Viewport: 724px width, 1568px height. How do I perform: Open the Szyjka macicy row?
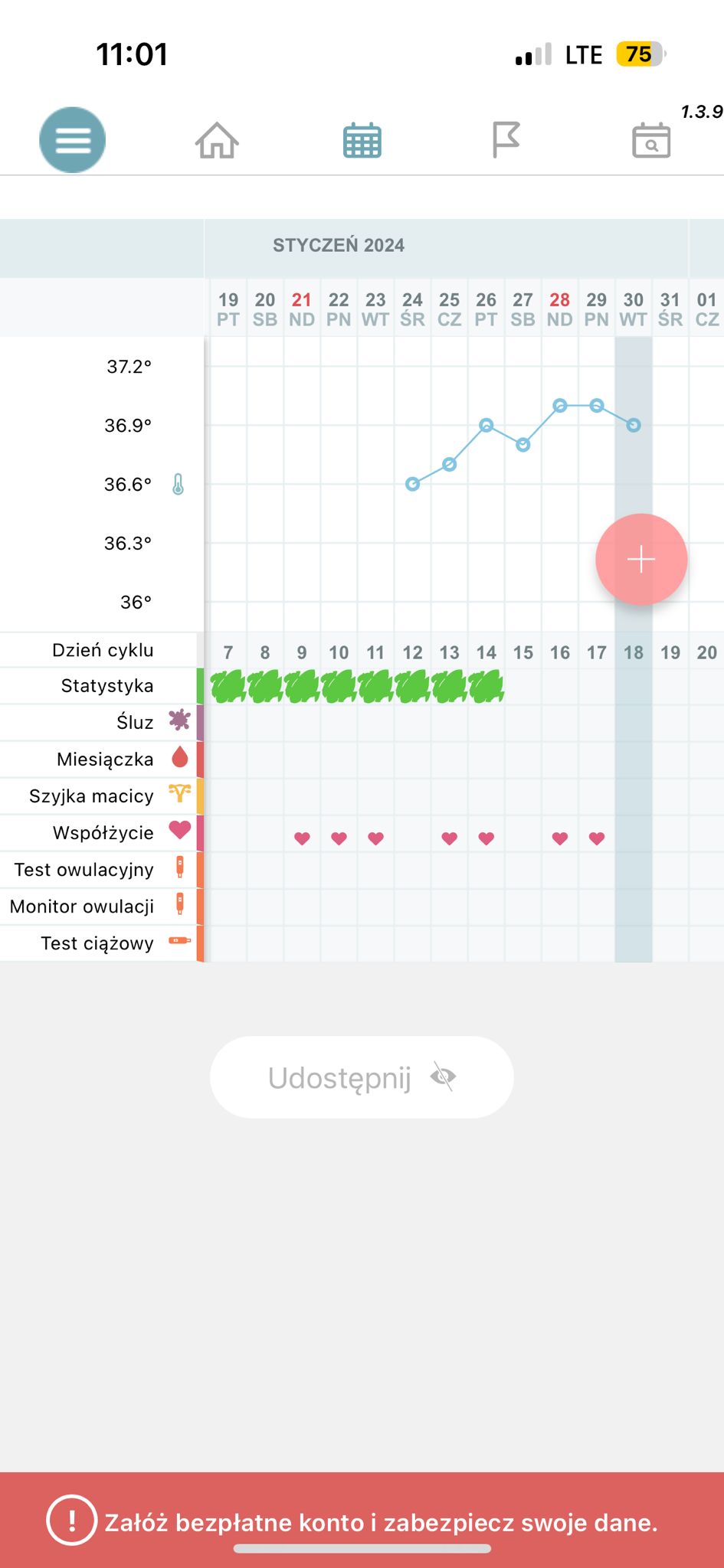point(100,796)
